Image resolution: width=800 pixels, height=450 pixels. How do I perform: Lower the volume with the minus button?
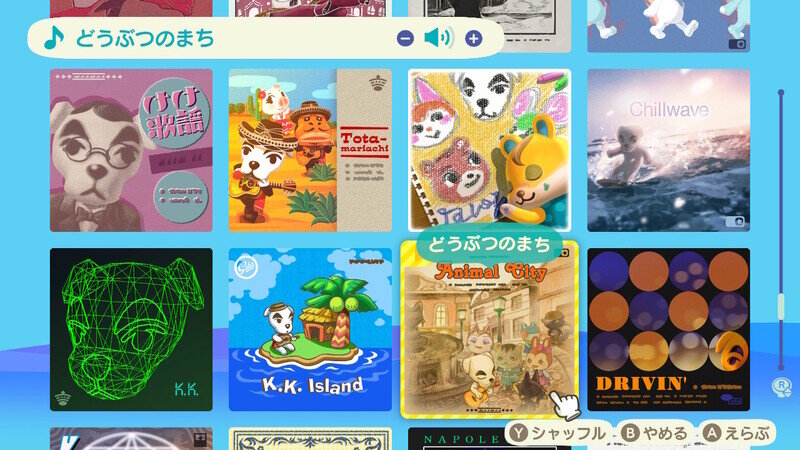(x=405, y=39)
